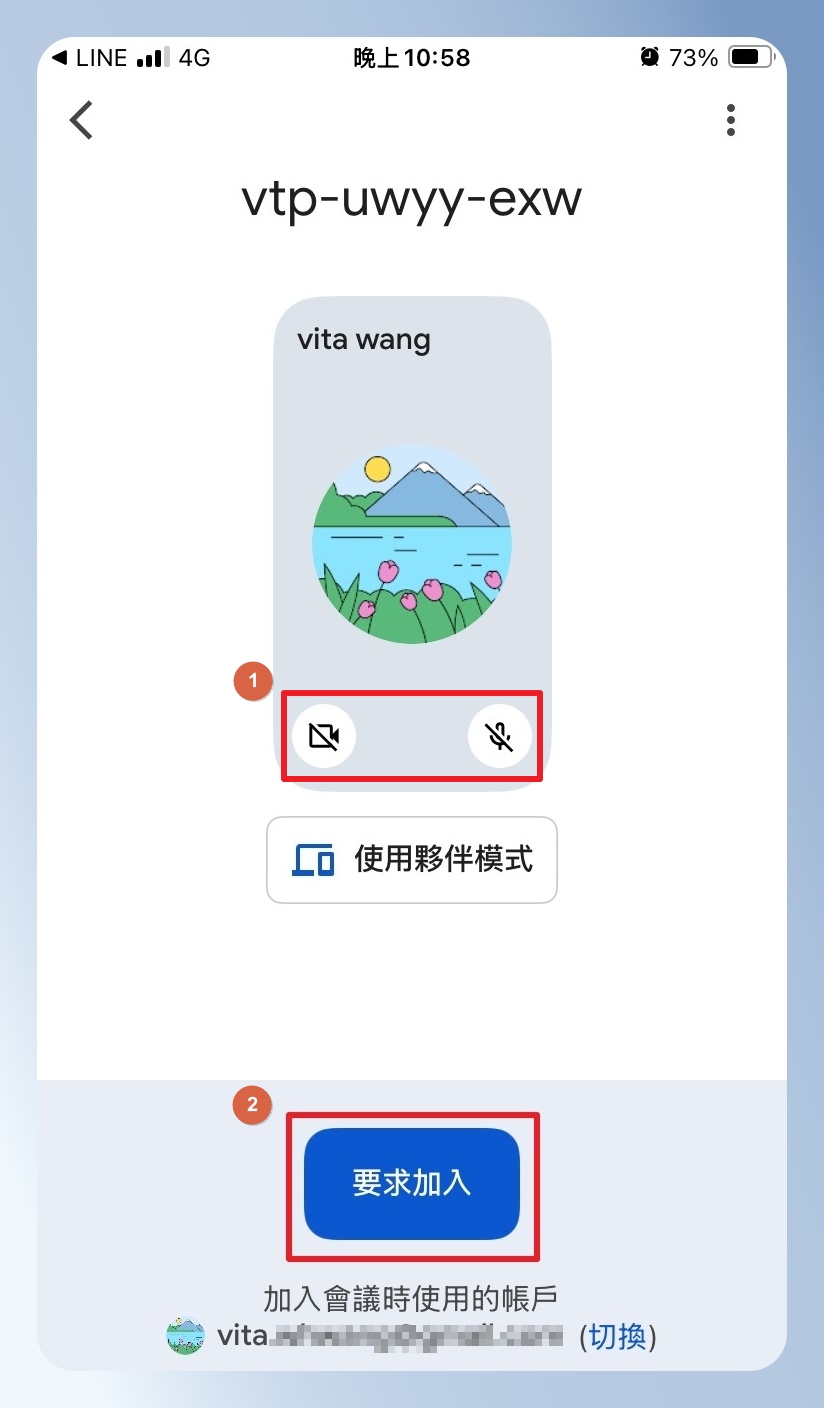The height and width of the screenshot is (1408, 824).
Task: Tap 使用夥伴模式 button
Action: pos(412,860)
